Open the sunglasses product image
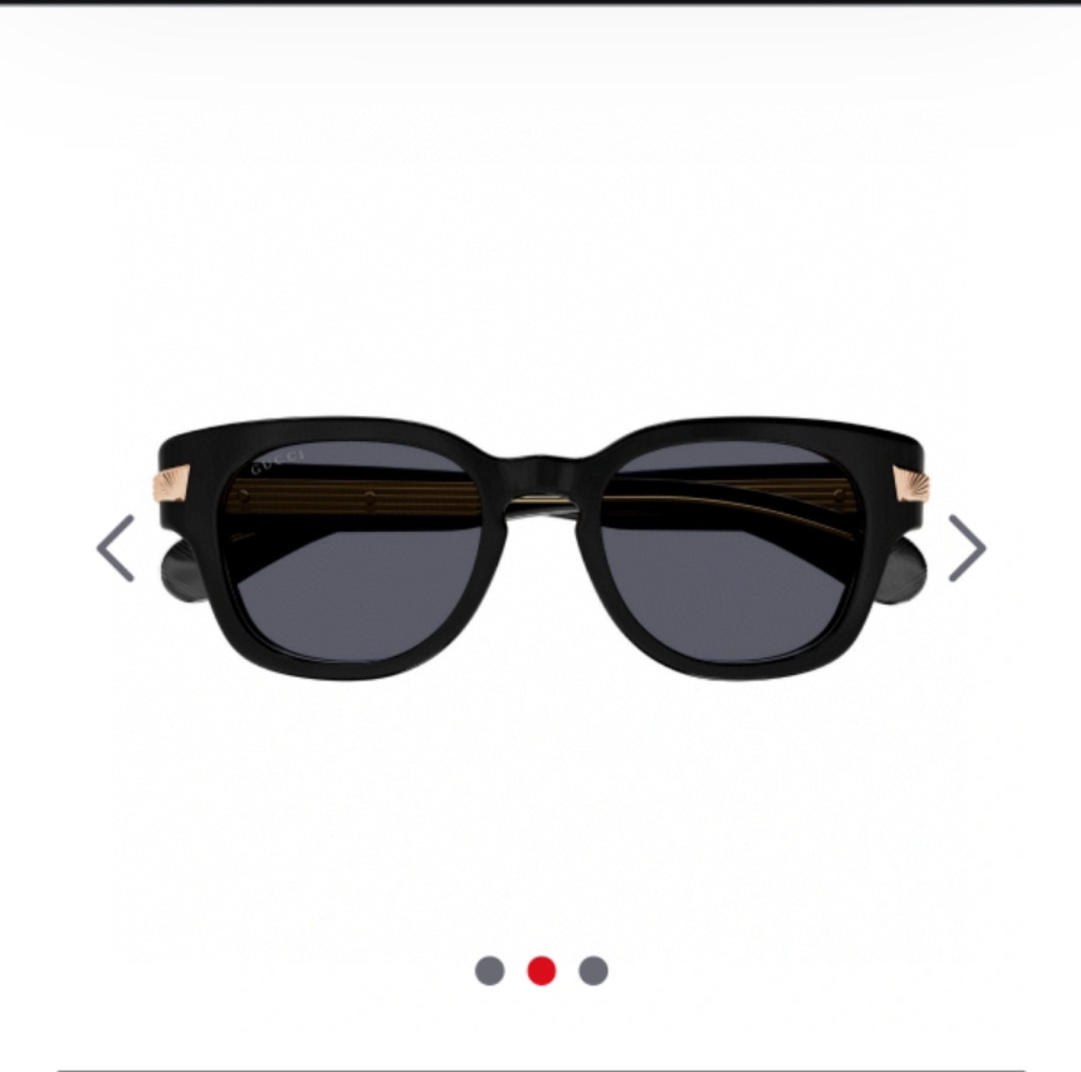Viewport: 1081px width, 1072px height. [x=541, y=548]
